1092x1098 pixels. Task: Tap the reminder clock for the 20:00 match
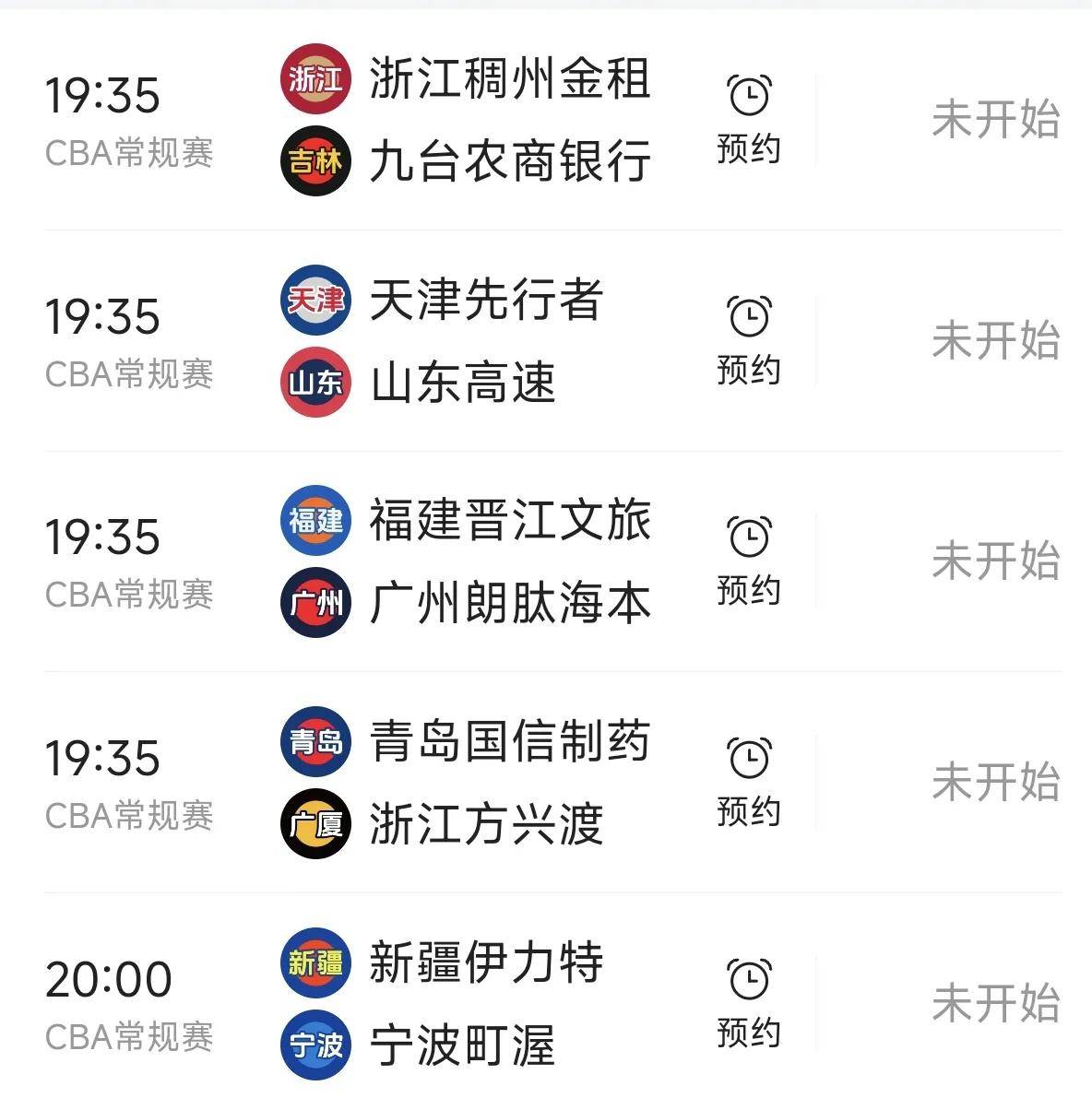click(x=749, y=980)
